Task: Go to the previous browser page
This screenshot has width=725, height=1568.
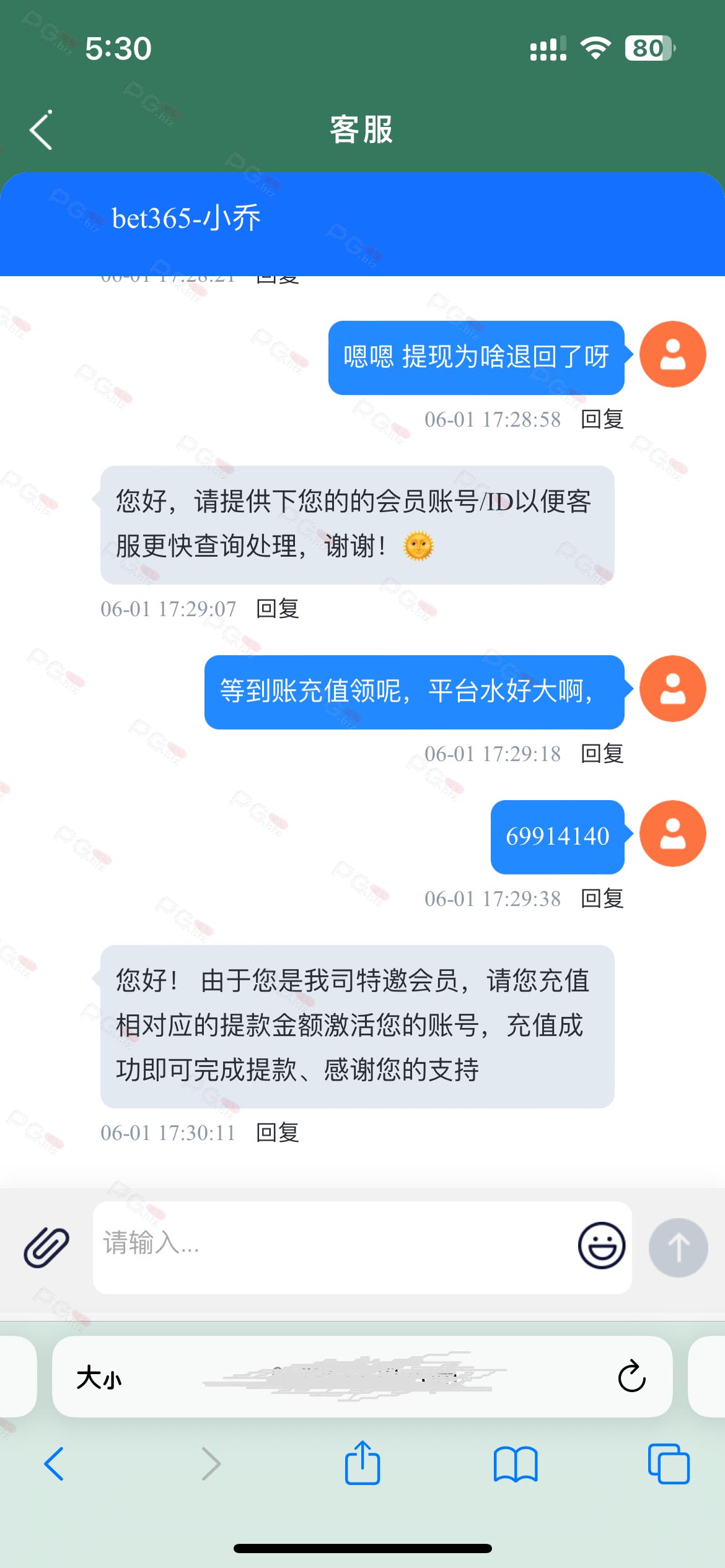Action: tap(54, 1464)
